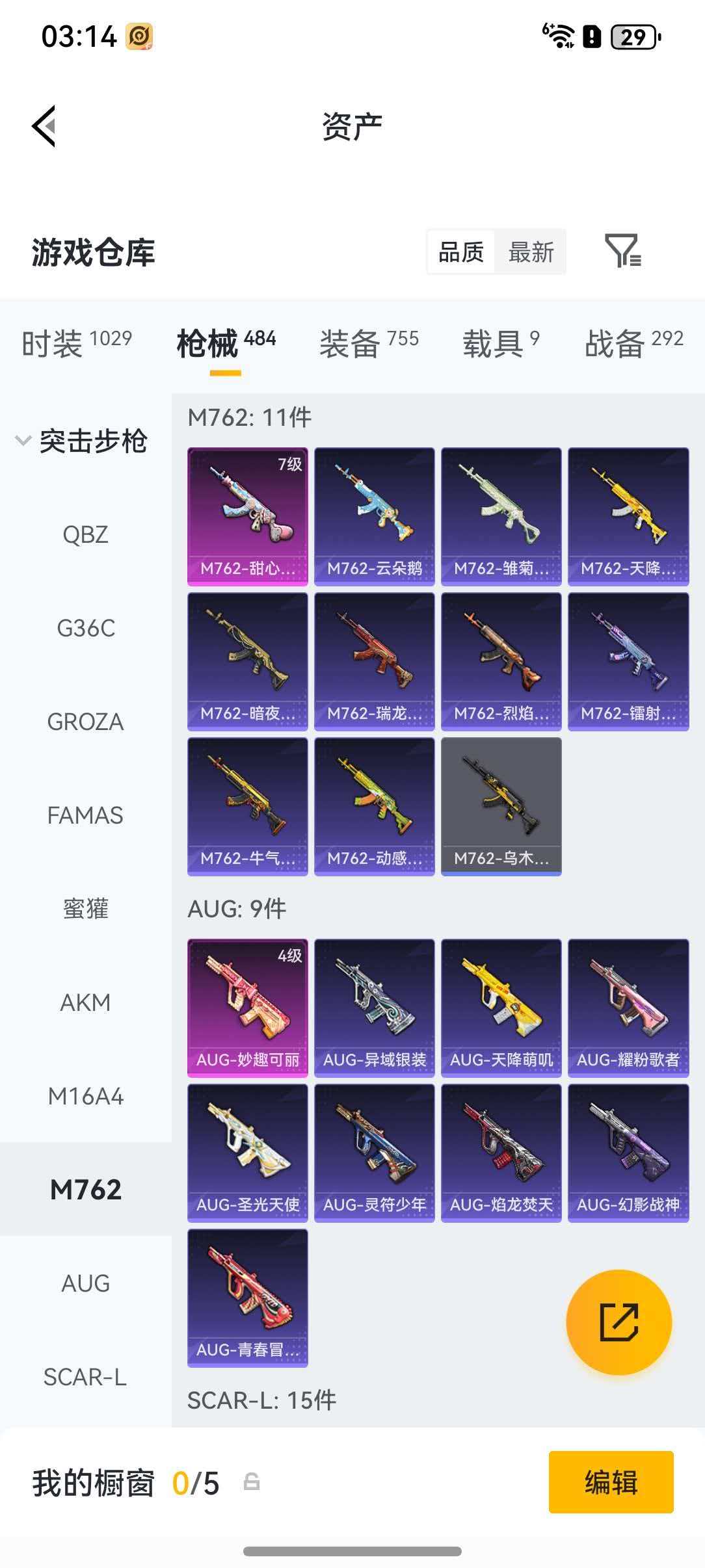Viewport: 705px width, 1568px height.
Task: Go back using the top-left arrow
Action: pos(44,126)
